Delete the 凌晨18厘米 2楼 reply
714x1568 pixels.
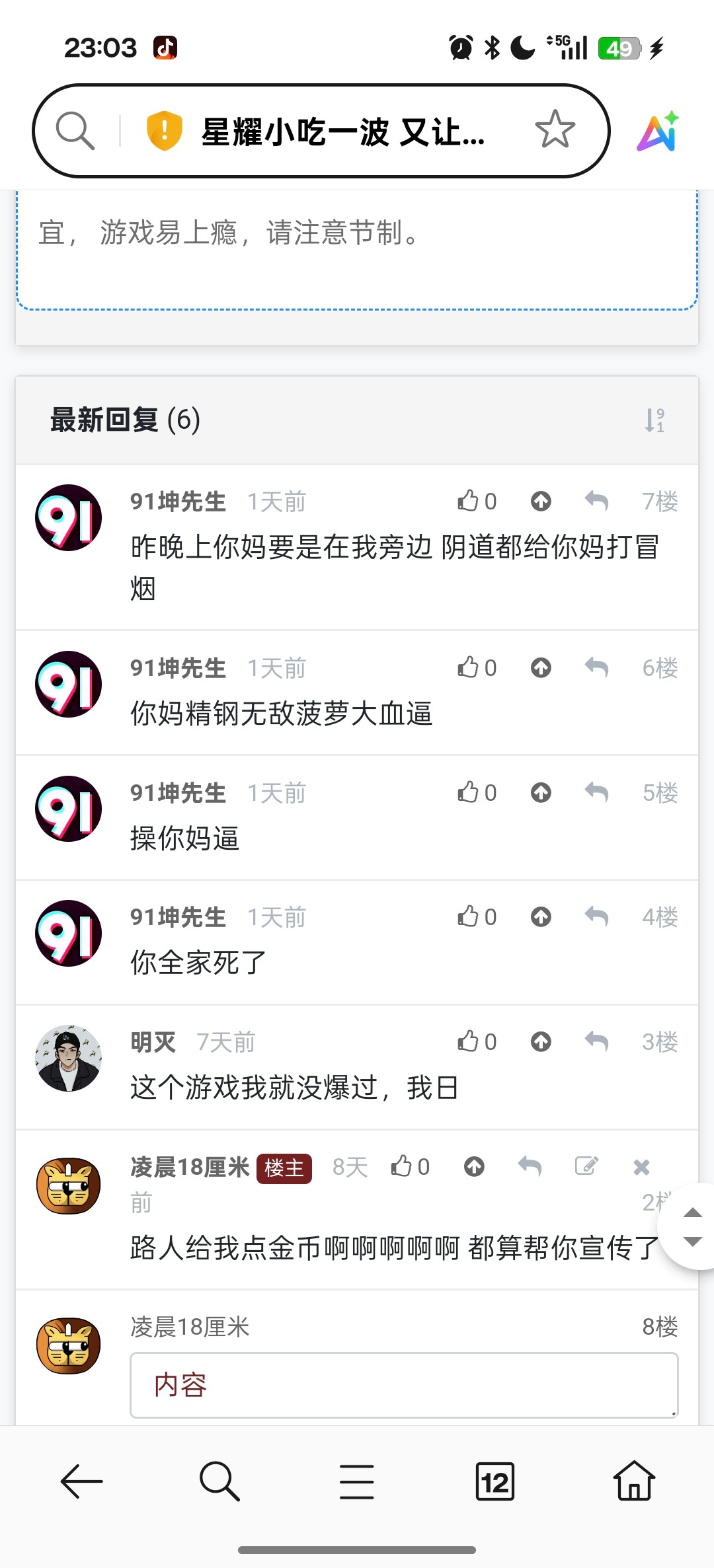coord(641,1167)
